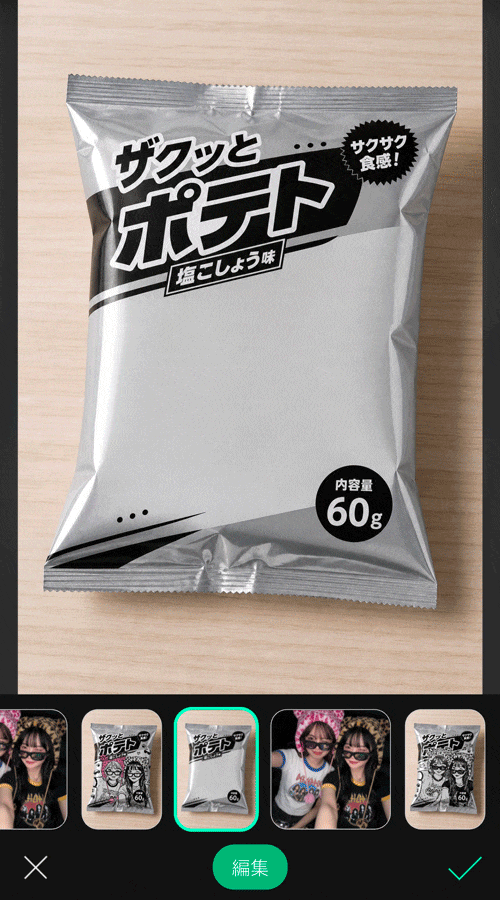Choose the bag thumbnail with pink manga art
Screen dimensions: 500x900
[122, 769]
